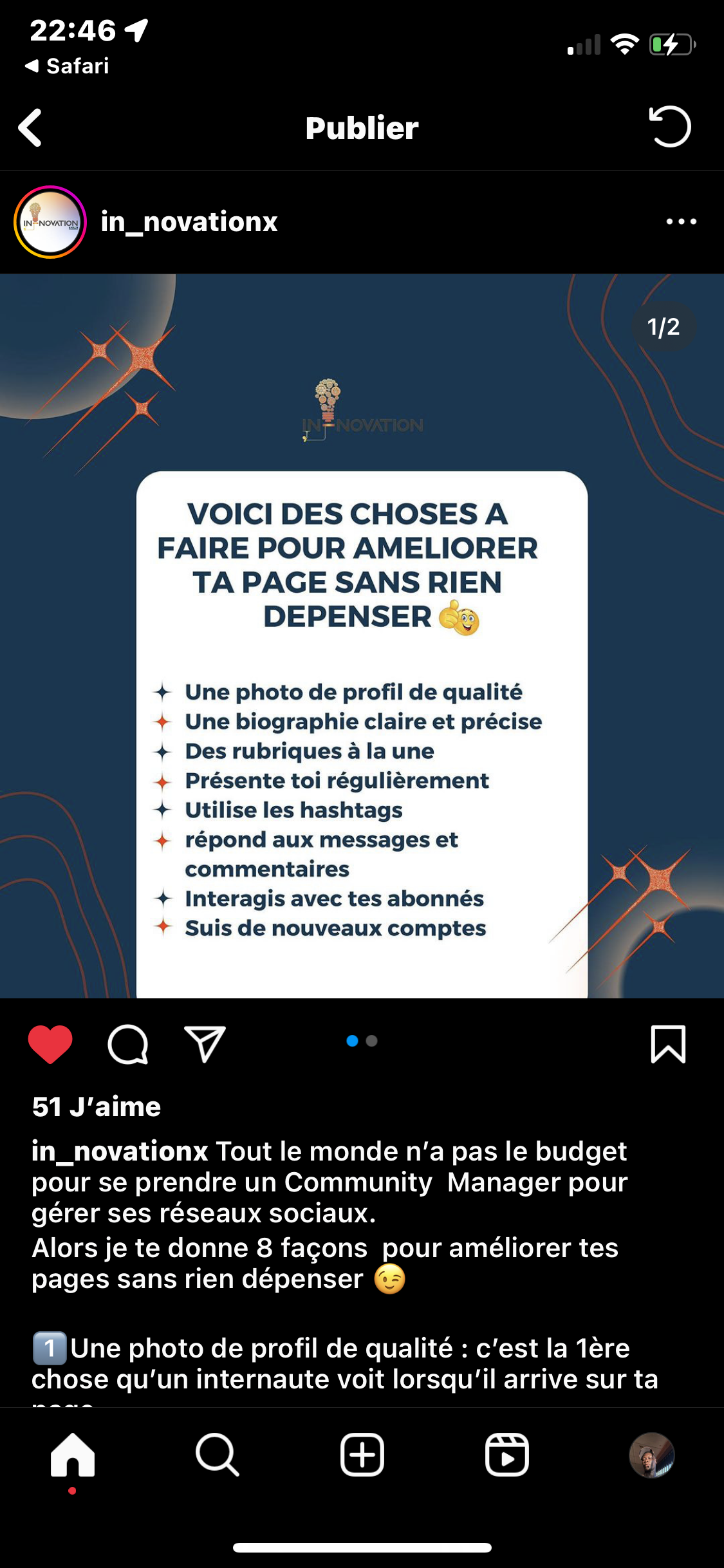Open the Reels tab

click(507, 1455)
